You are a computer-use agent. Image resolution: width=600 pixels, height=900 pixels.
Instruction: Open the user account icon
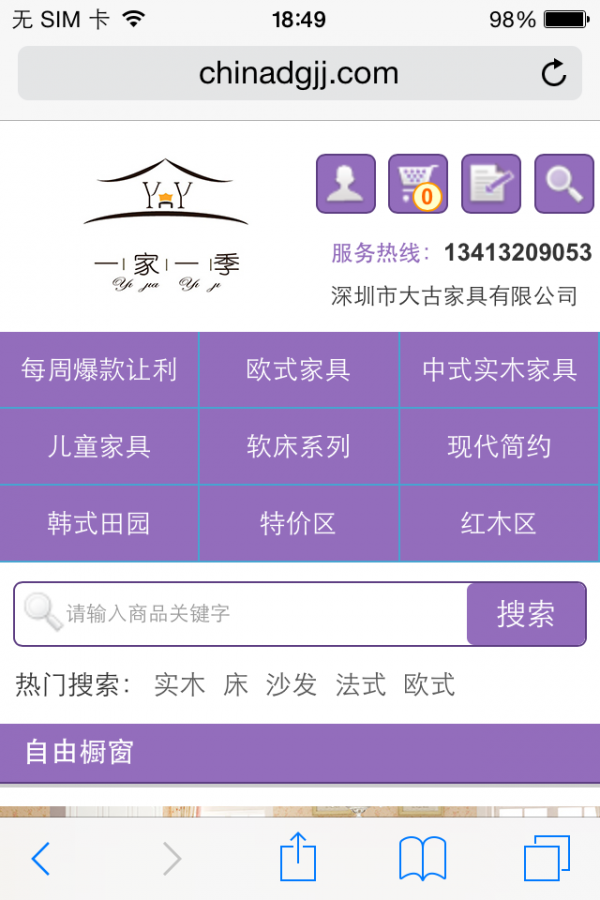point(346,183)
